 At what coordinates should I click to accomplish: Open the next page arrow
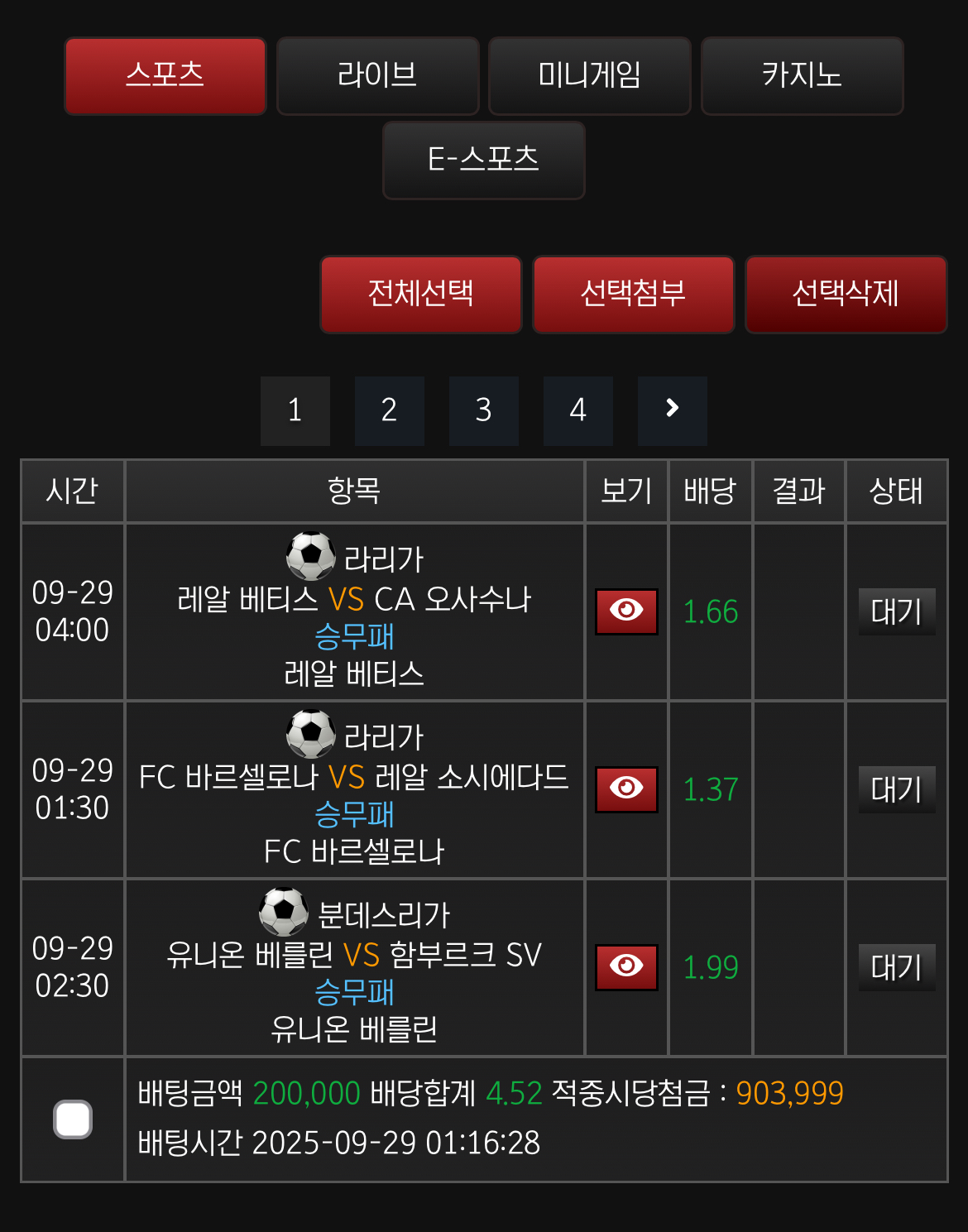[673, 410]
